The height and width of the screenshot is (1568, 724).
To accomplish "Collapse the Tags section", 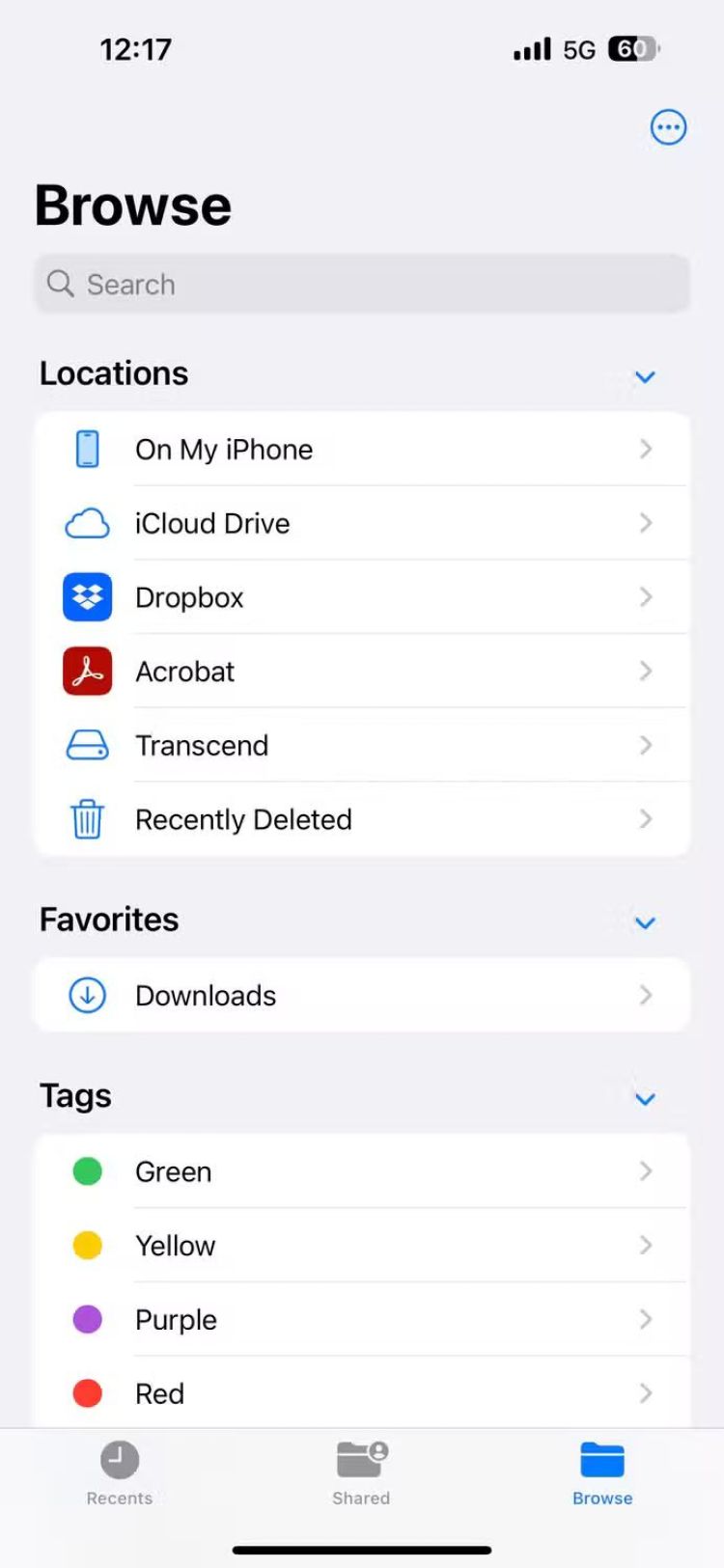I will point(645,1098).
